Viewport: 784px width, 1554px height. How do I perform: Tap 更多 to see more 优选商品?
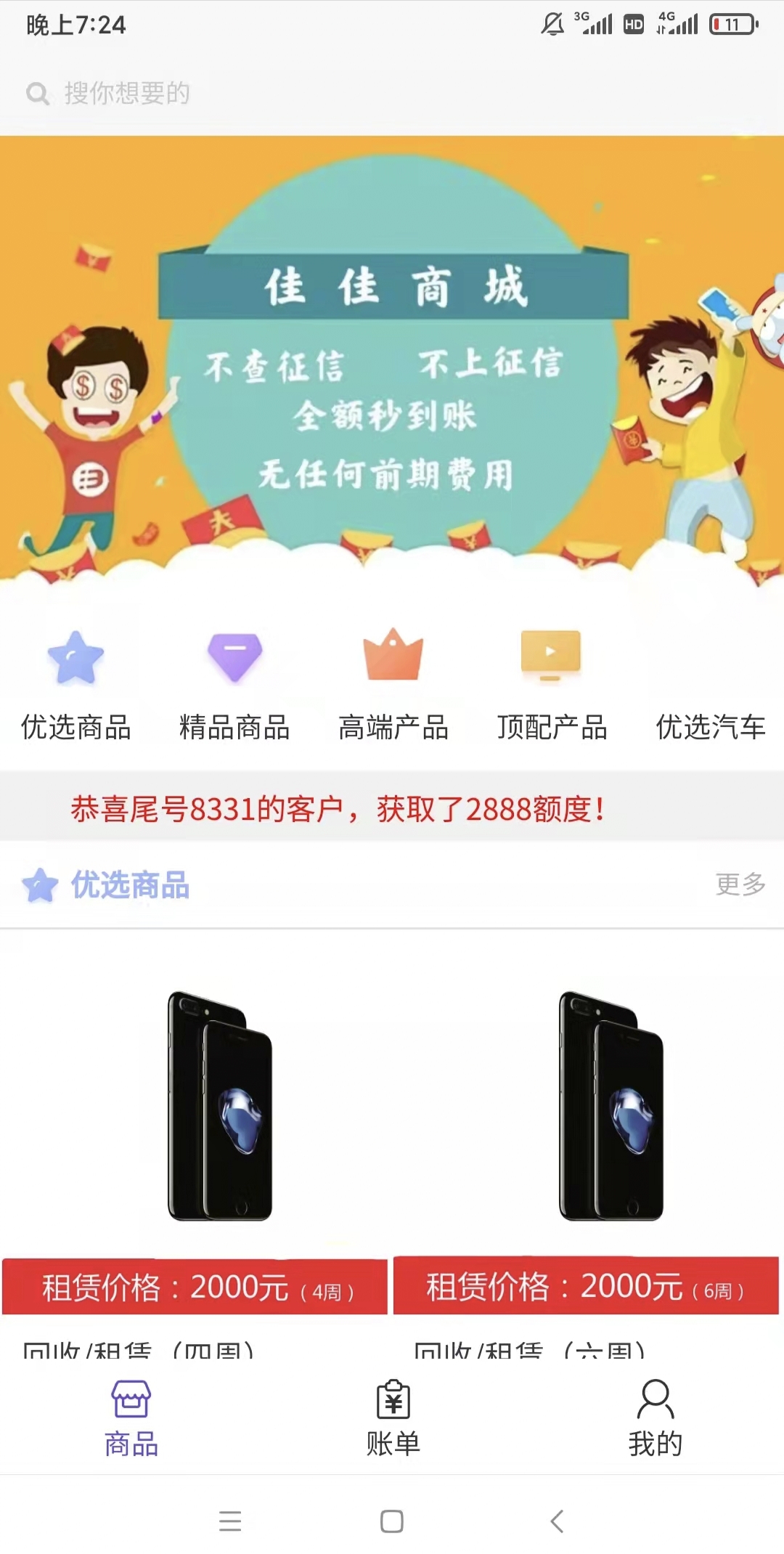[740, 884]
